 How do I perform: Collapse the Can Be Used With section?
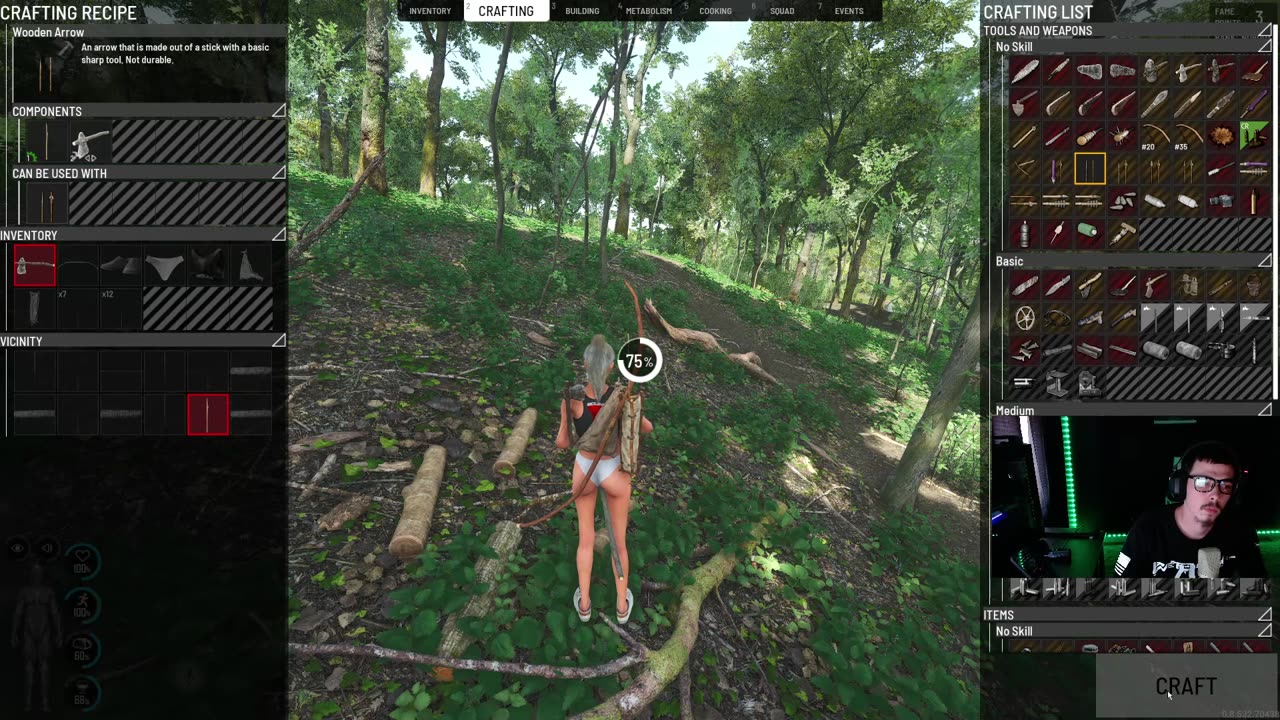coord(278,173)
